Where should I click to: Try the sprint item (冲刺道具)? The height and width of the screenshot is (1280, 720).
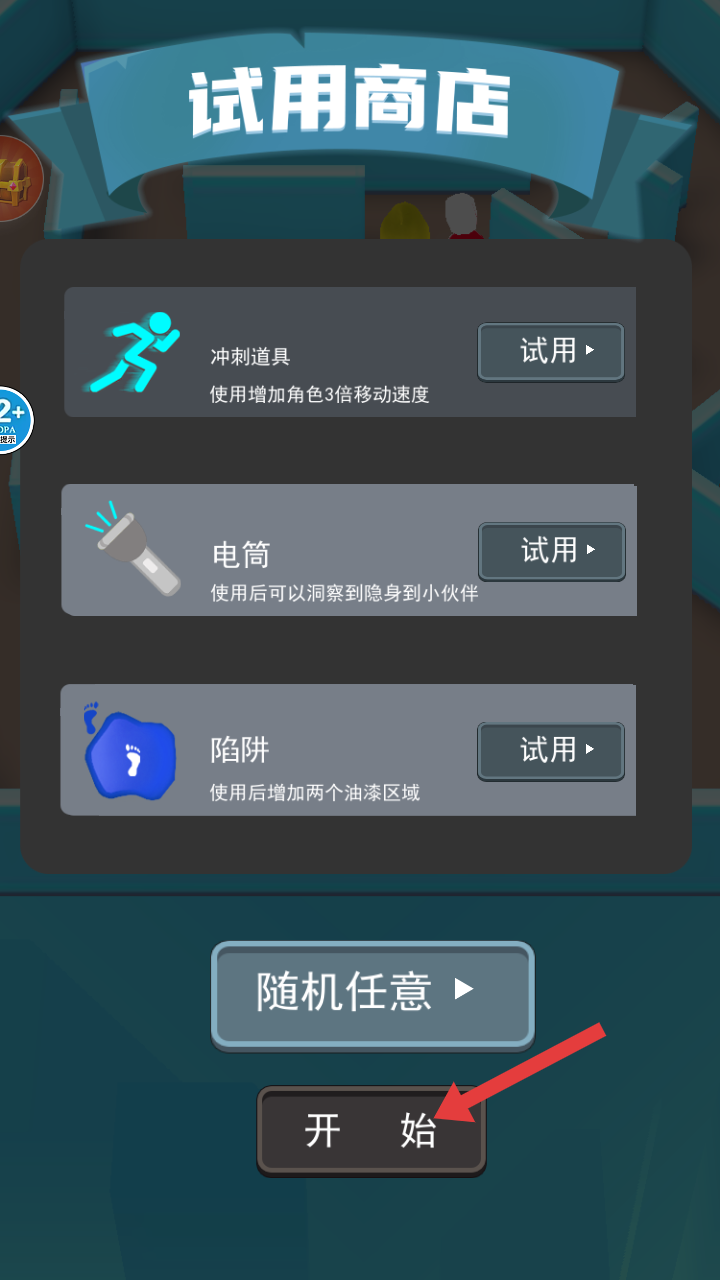(551, 352)
